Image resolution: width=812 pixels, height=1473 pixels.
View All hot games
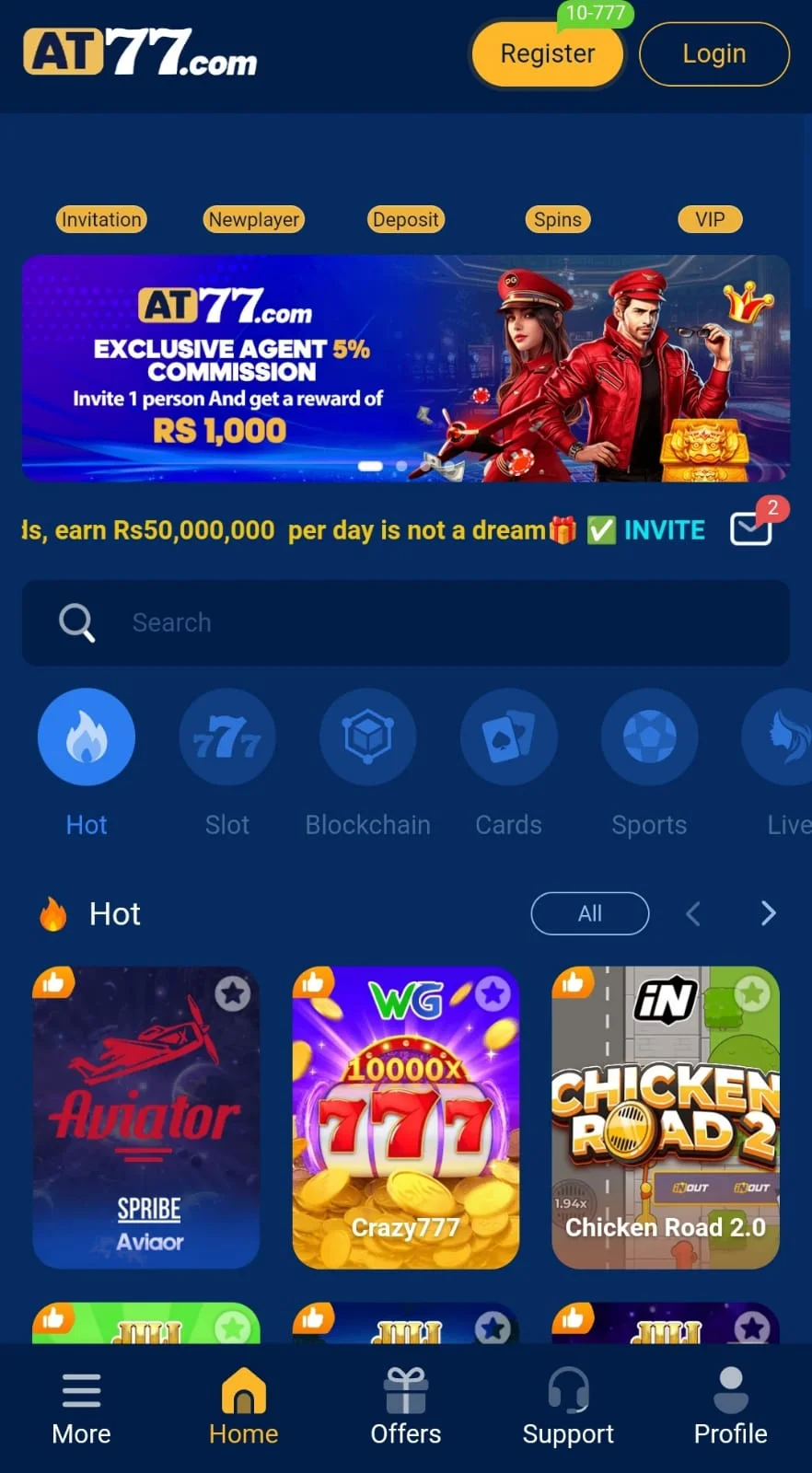(589, 913)
